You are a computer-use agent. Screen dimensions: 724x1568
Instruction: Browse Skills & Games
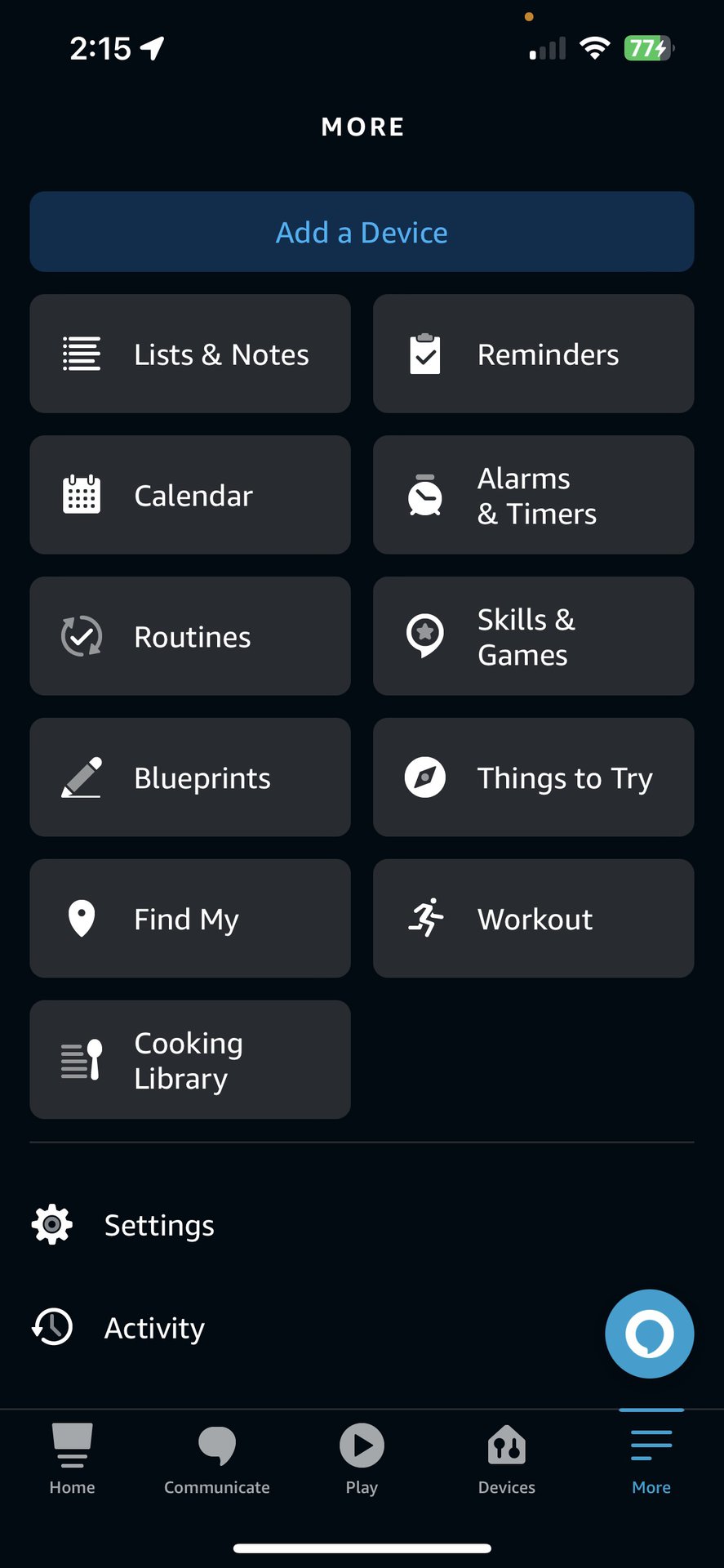pos(533,636)
